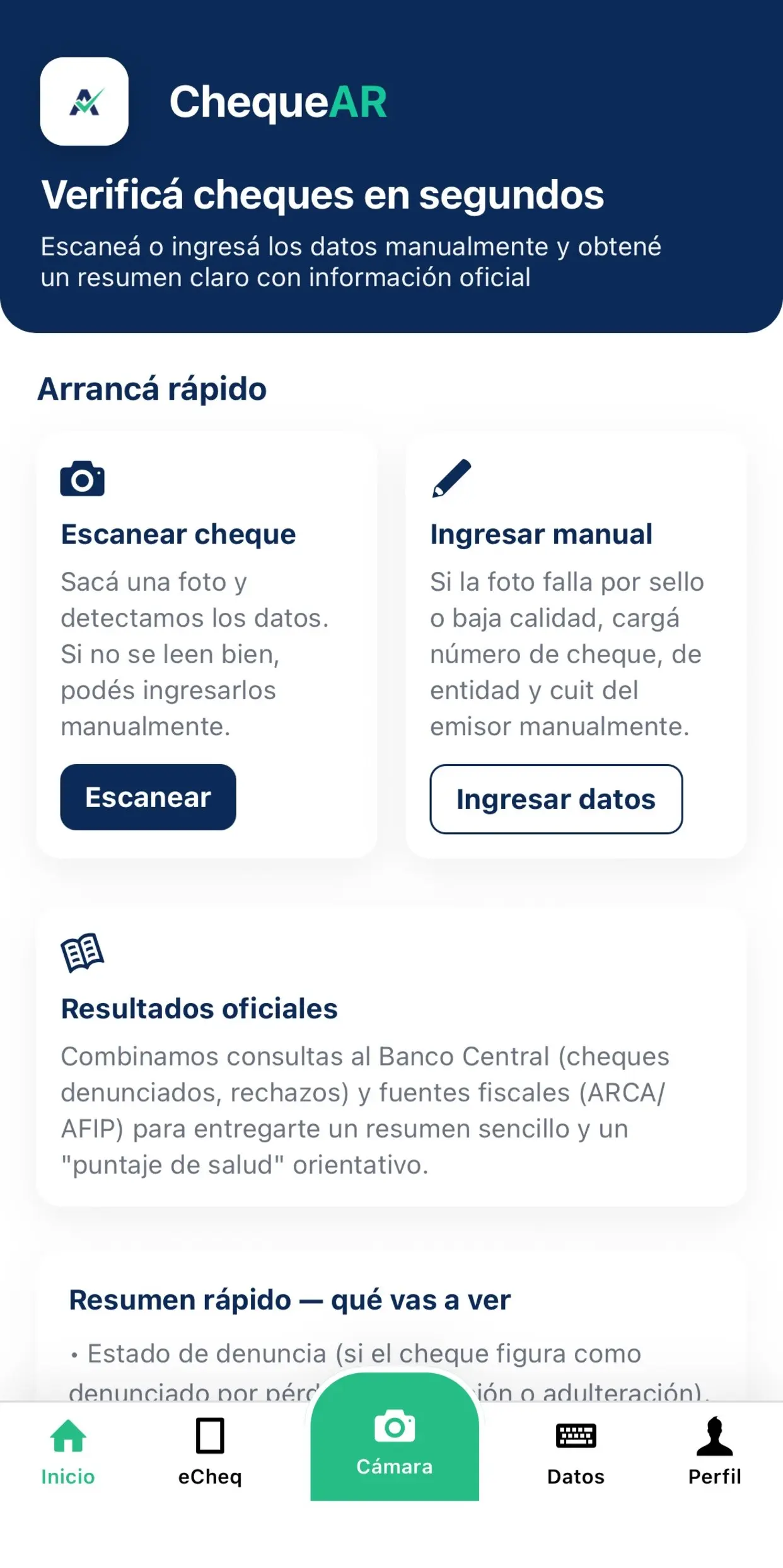The image size is (783, 1568).
Task: Tap the ChequeAR app logo icon
Action: (x=84, y=101)
